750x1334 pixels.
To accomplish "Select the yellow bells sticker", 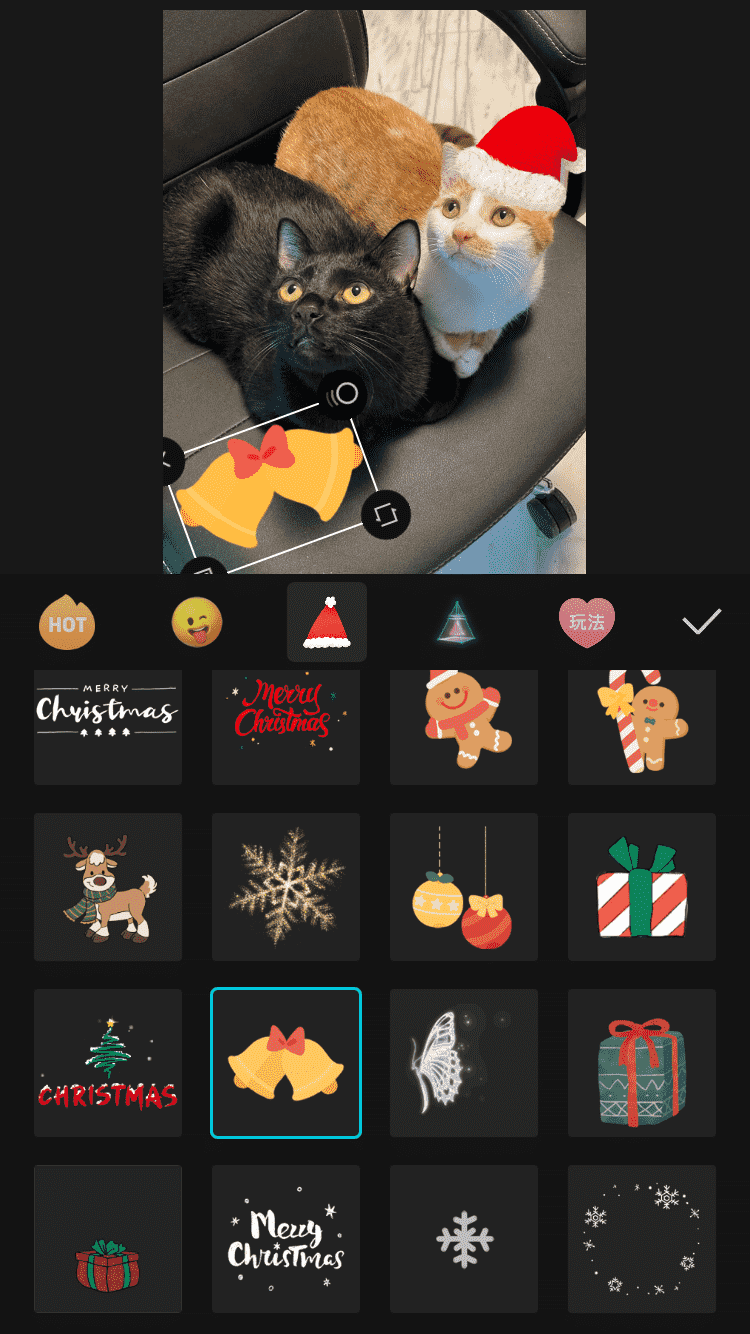I will click(286, 1063).
